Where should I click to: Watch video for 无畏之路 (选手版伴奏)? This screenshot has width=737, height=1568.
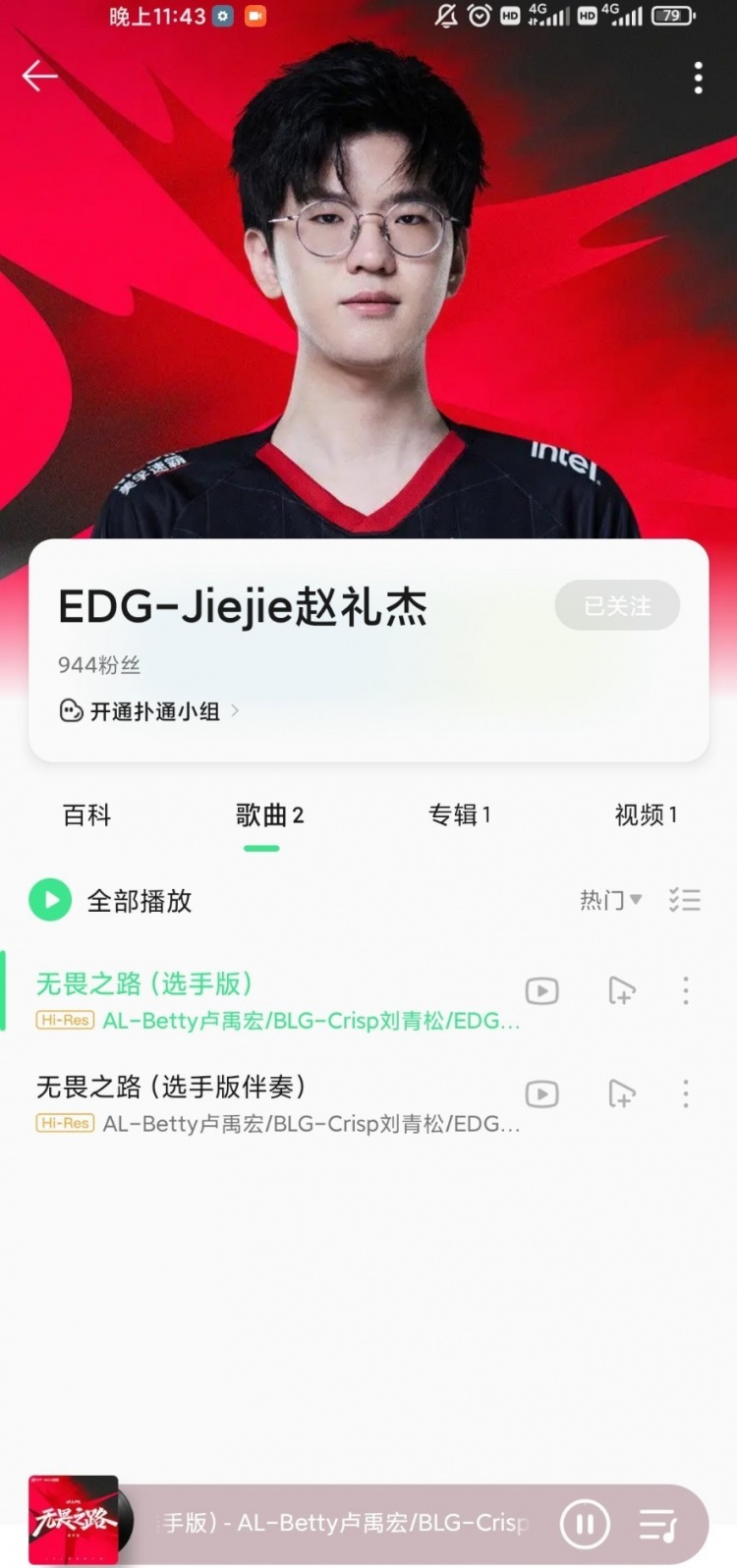point(542,1093)
